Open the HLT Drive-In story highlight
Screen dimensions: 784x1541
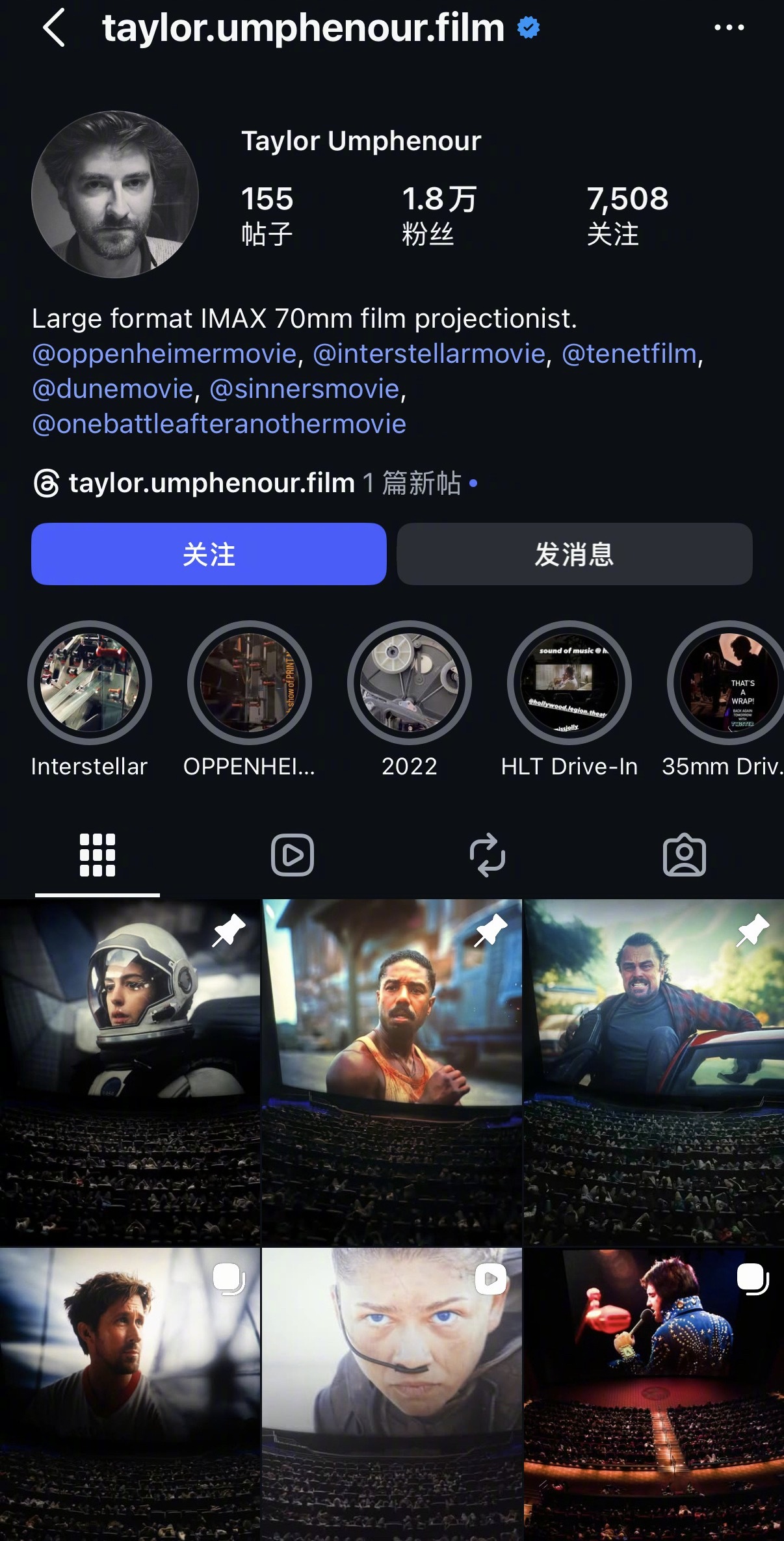click(569, 681)
